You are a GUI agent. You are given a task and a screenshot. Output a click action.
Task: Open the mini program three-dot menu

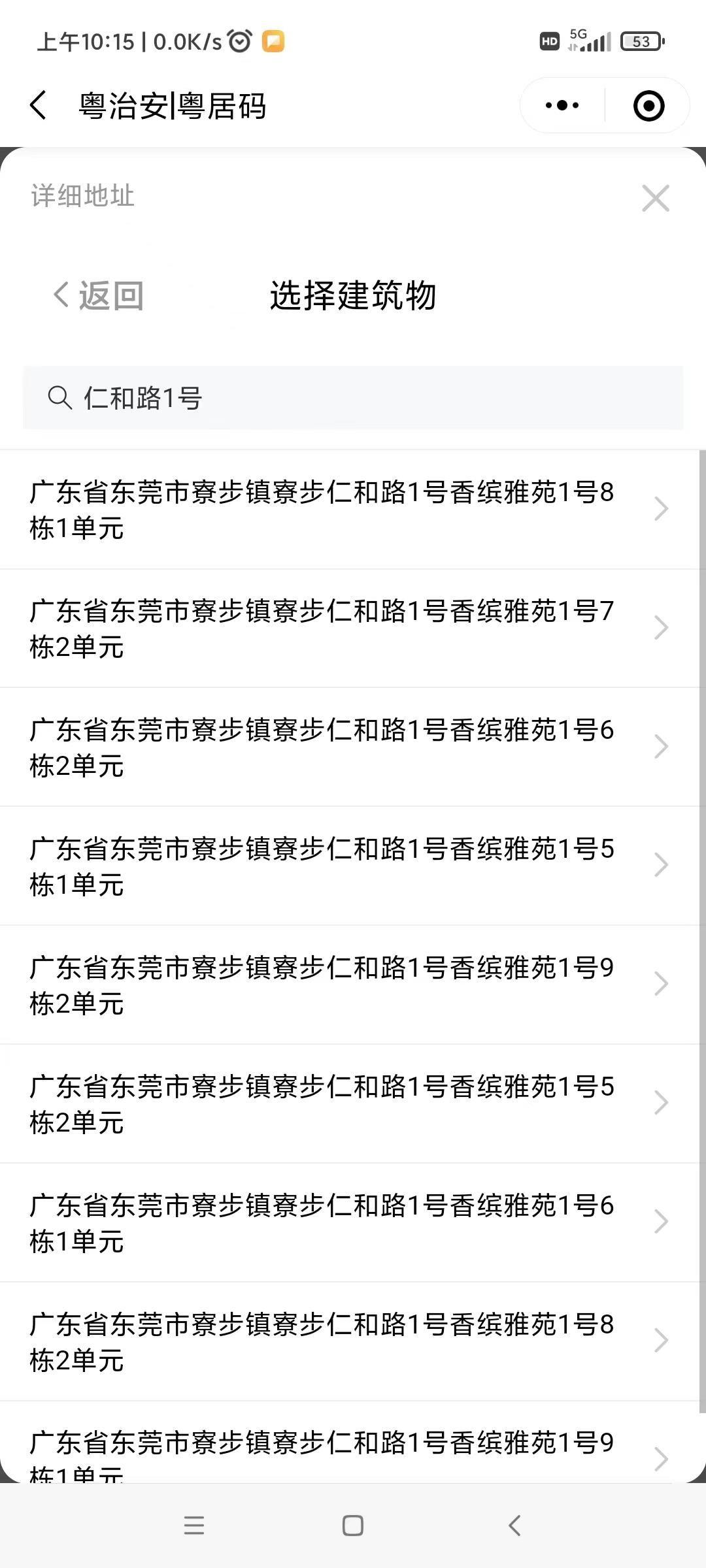coord(562,105)
